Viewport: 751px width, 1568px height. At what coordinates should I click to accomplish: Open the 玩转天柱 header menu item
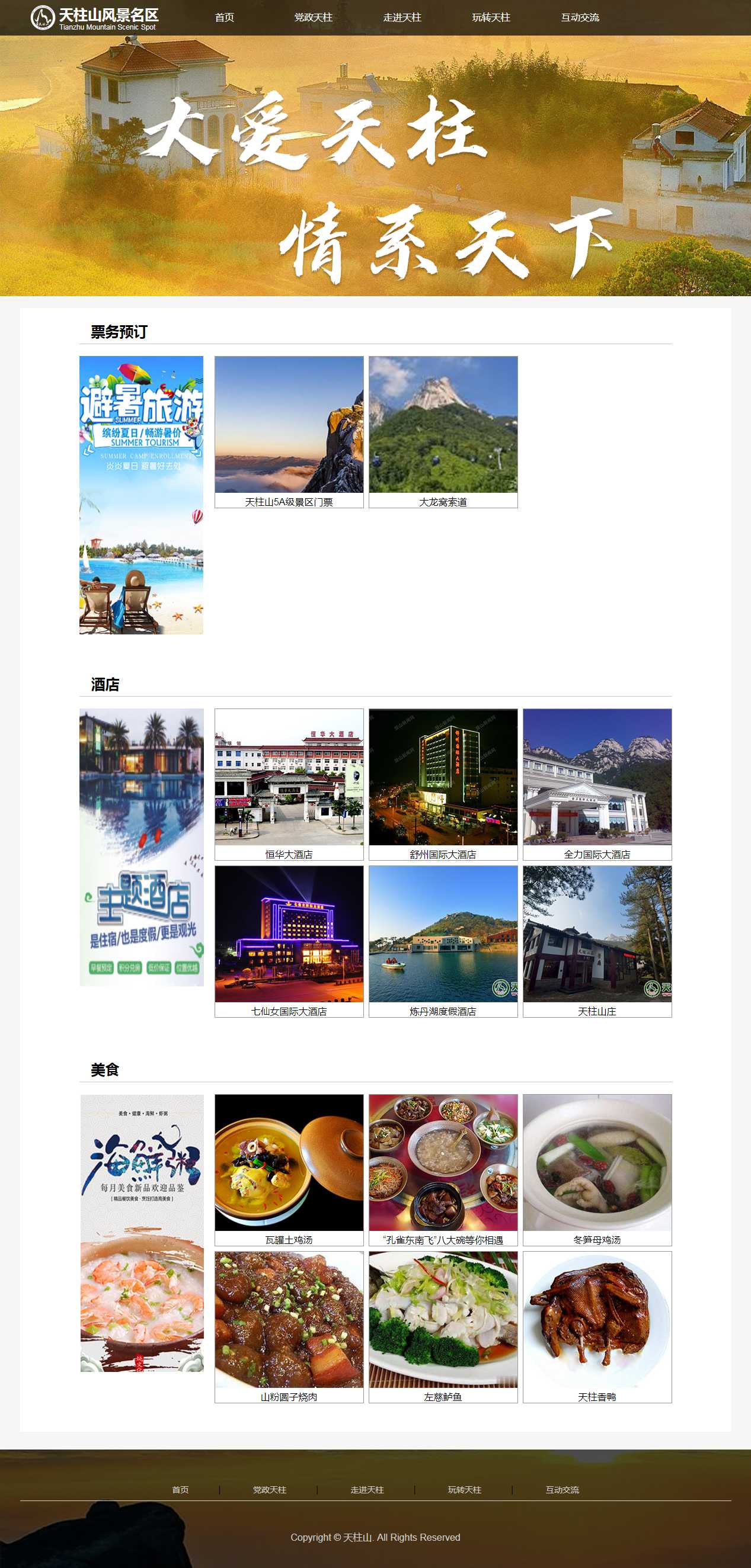(x=491, y=18)
